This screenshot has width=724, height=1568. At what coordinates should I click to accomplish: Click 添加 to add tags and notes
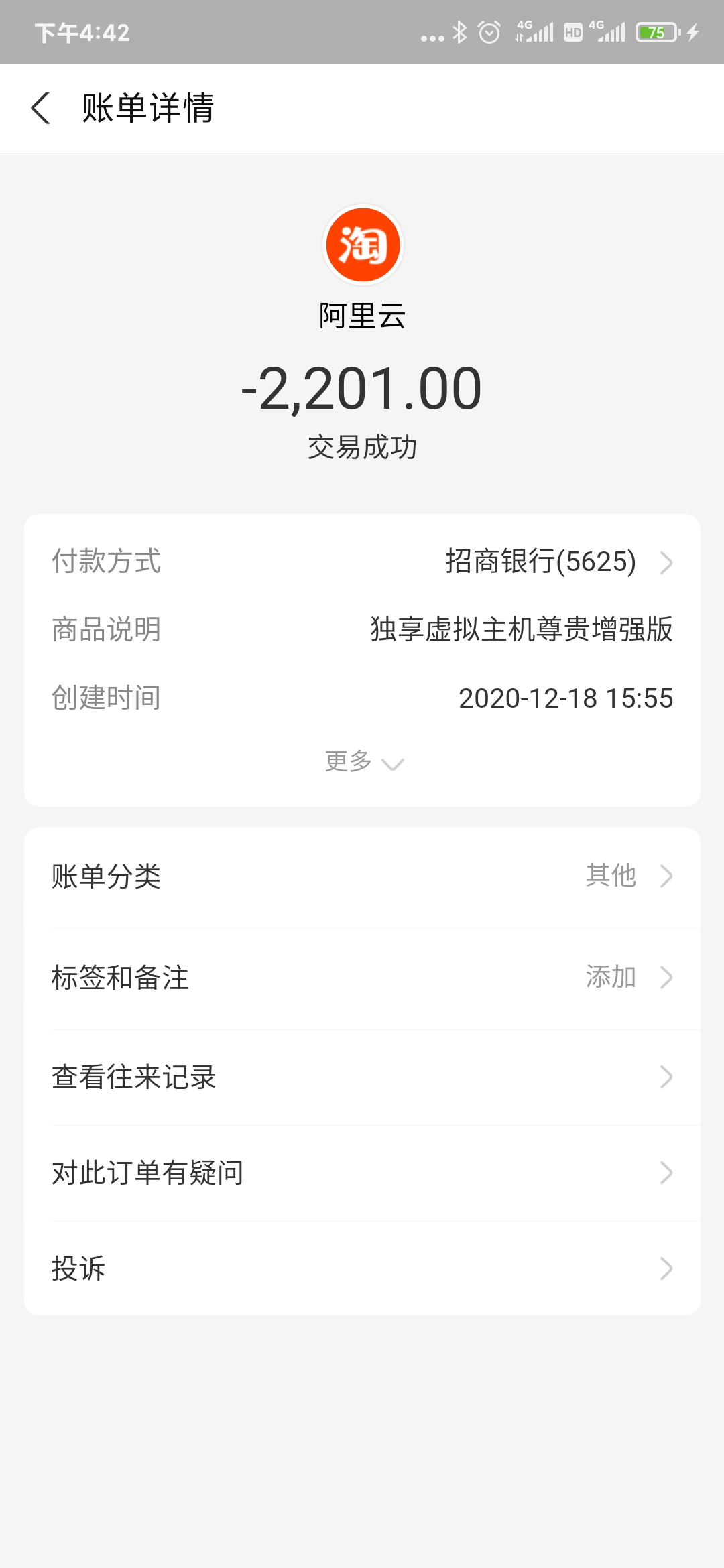point(611,978)
